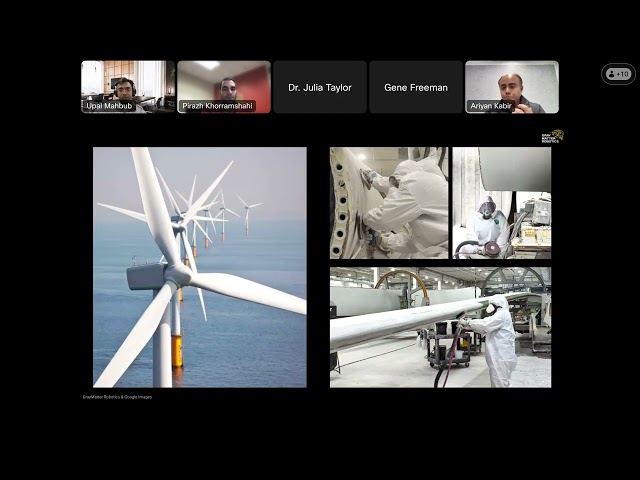Viewport: 640px width, 480px height.
Task: Select Upal Mahbub's video tile
Action: point(127,86)
